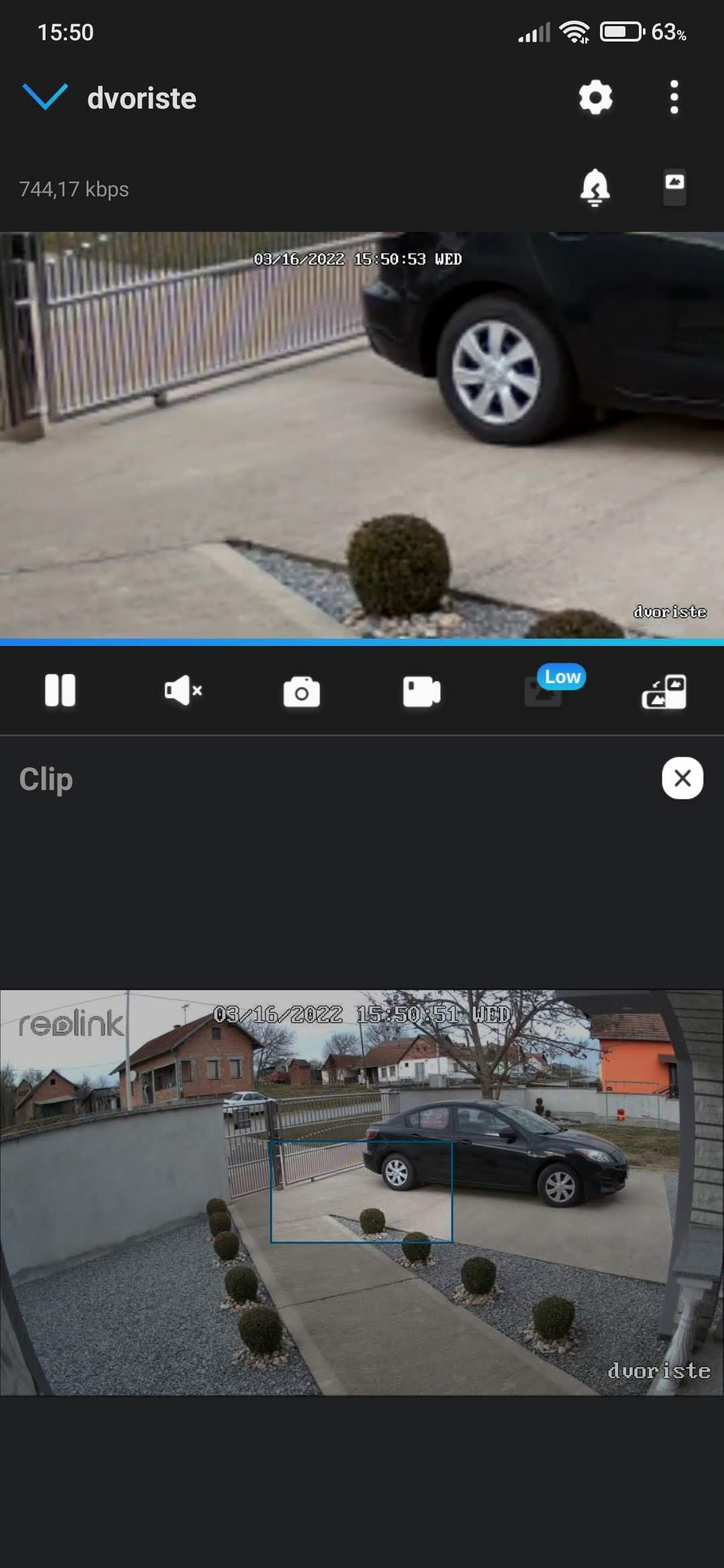Tap the siren alarm bell icon
The height and width of the screenshot is (1568, 724).
595,187
